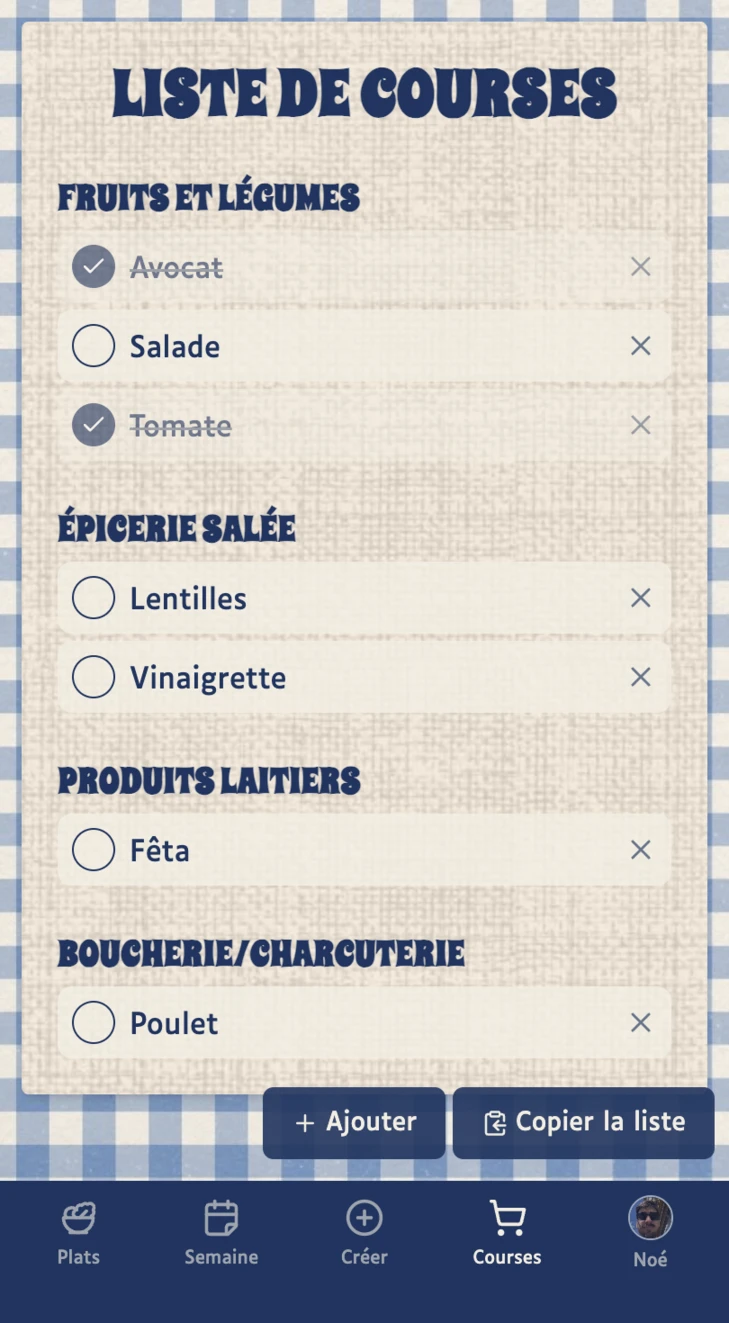The width and height of the screenshot is (729, 1323).
Task: Copy the list with Copier la liste
Action: pos(583,1123)
